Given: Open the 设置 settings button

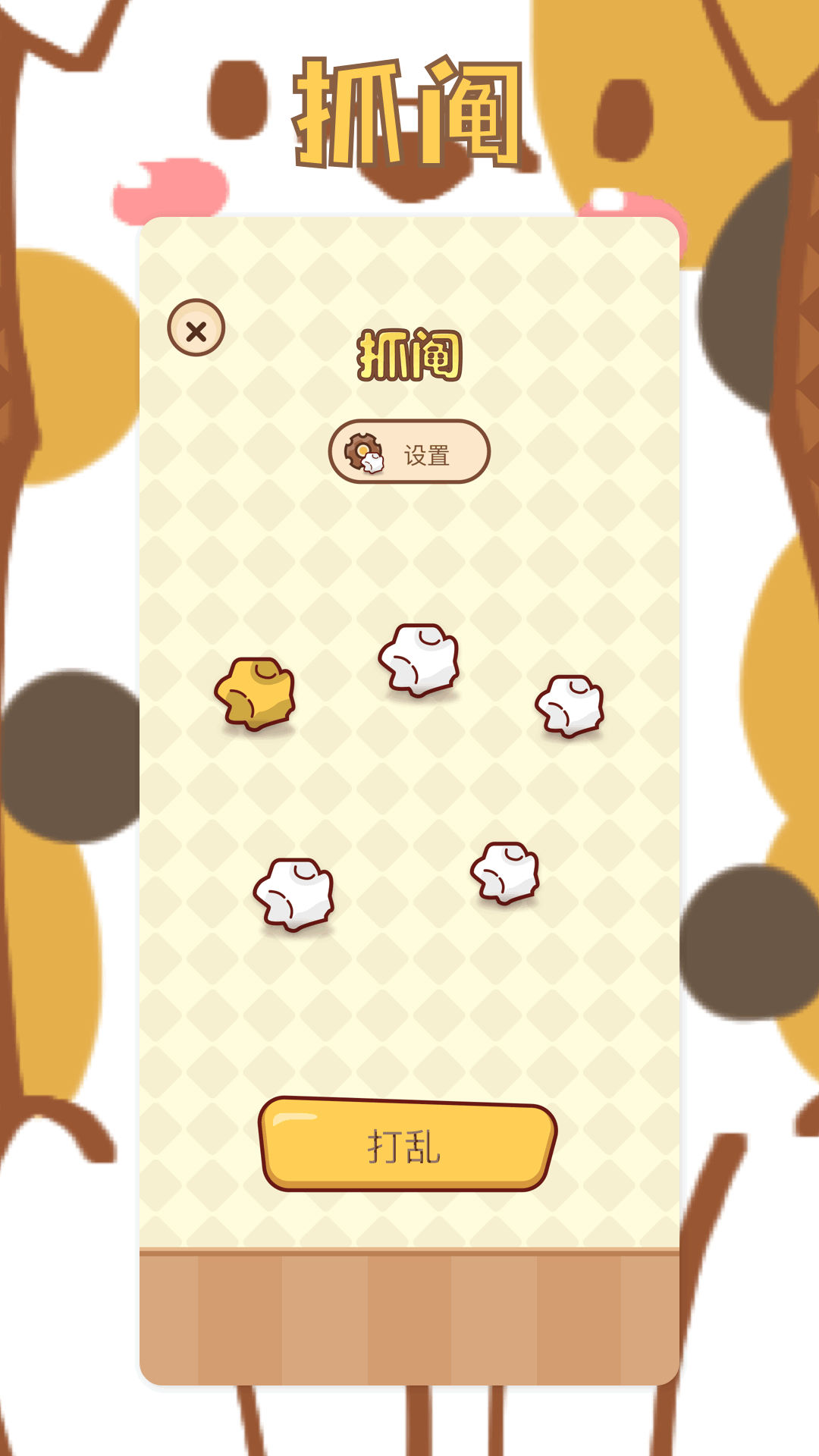Looking at the screenshot, I should pyautogui.click(x=409, y=452).
